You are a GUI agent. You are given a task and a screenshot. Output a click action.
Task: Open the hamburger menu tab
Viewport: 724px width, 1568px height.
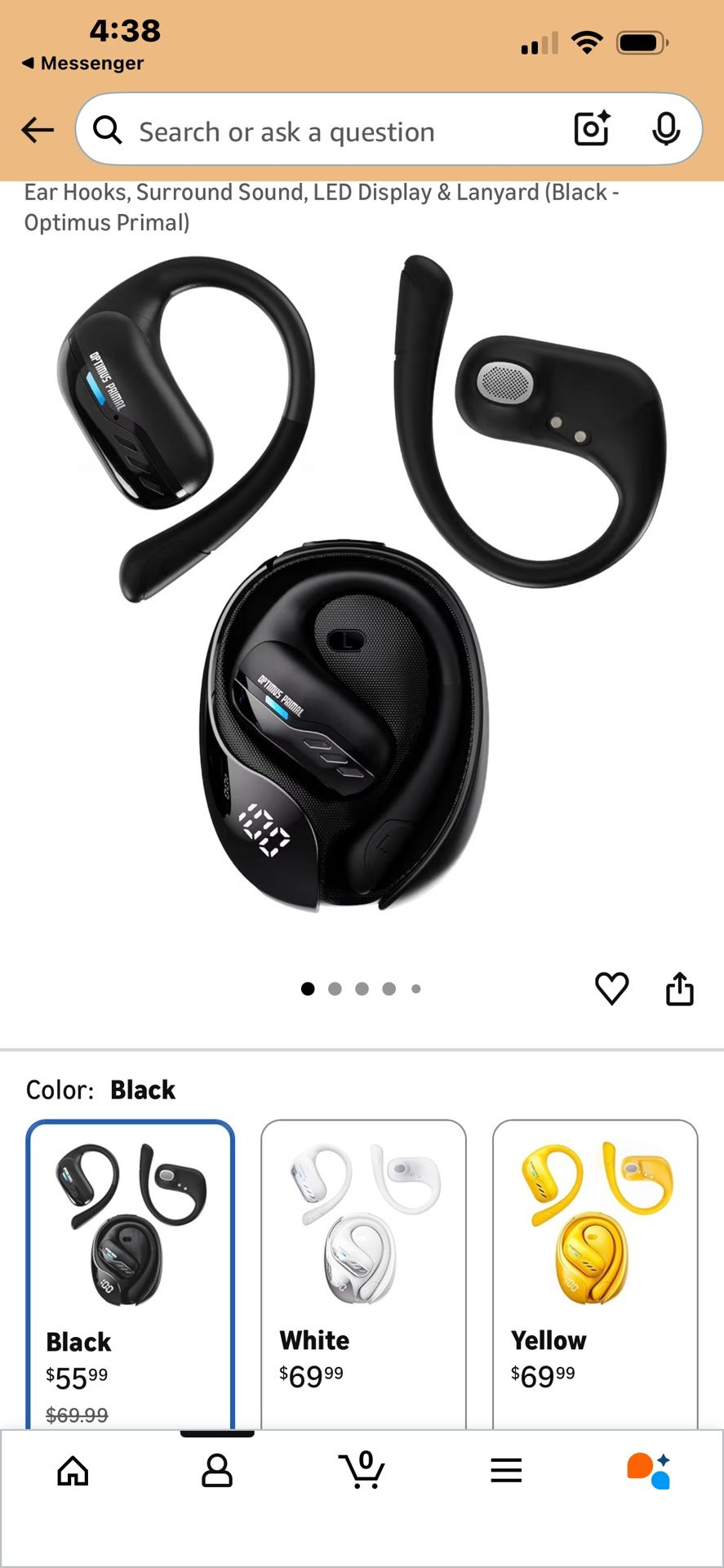506,1472
